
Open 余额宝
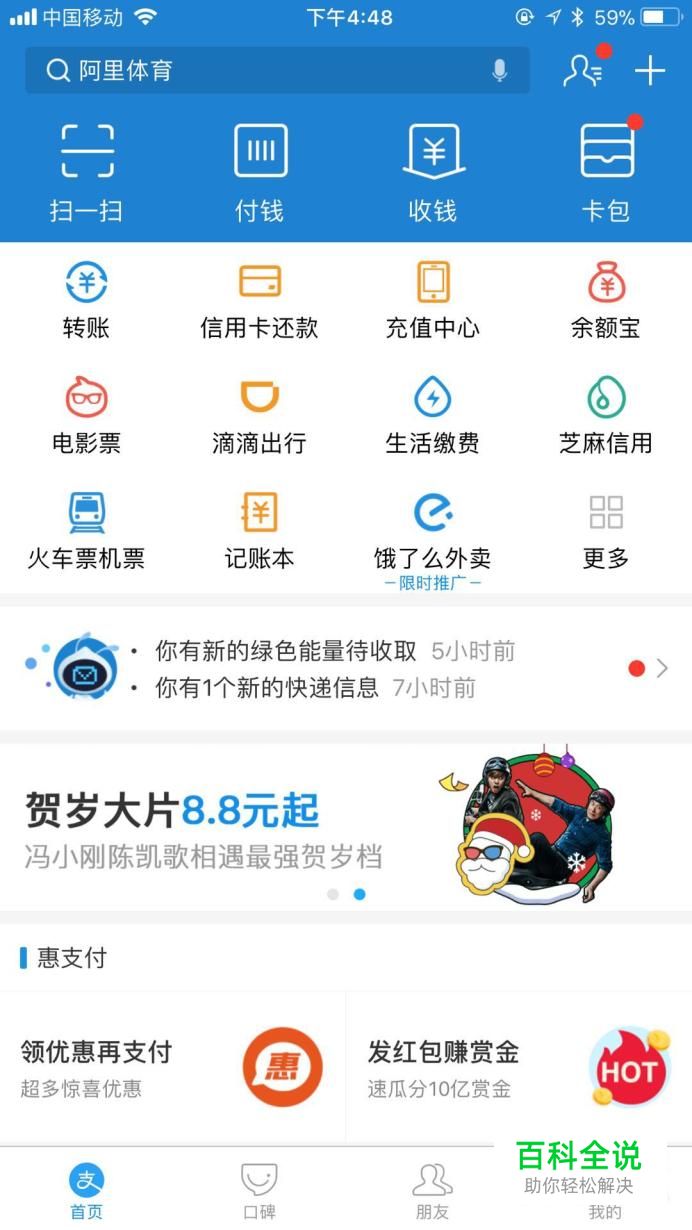606,299
